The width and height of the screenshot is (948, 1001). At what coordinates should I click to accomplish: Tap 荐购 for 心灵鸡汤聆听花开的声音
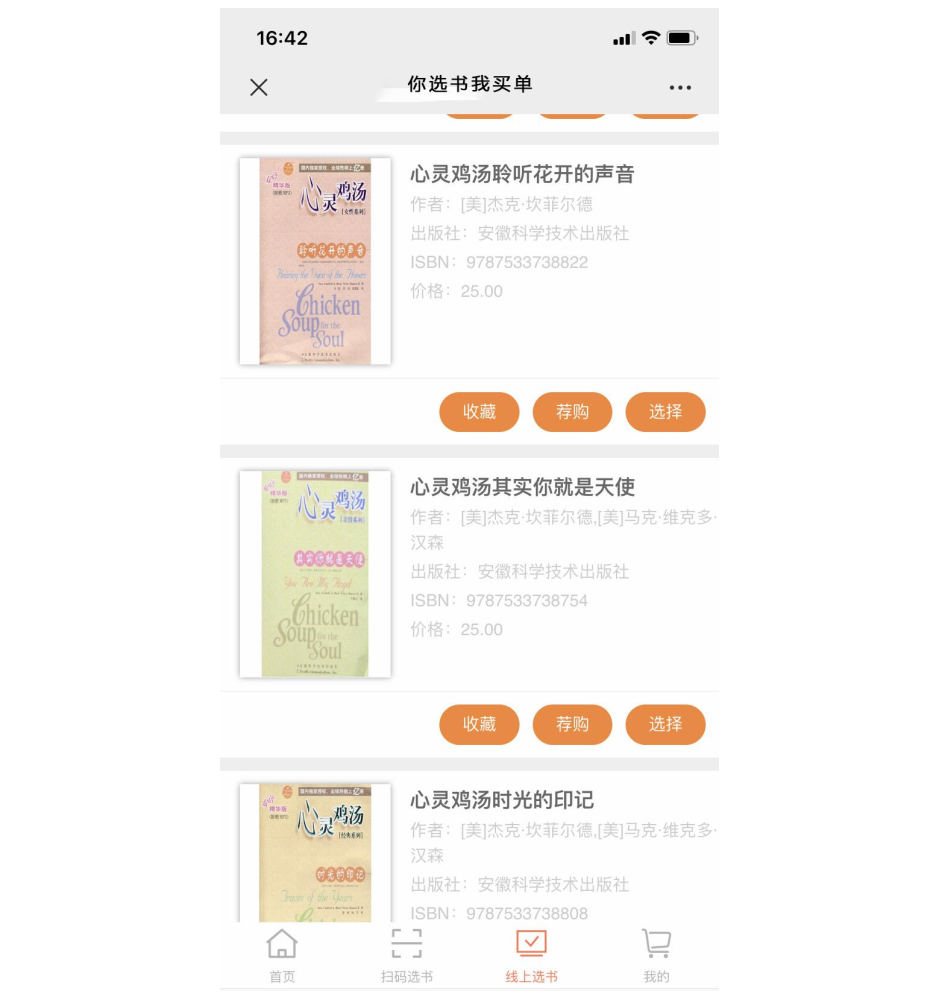pyautogui.click(x=572, y=412)
